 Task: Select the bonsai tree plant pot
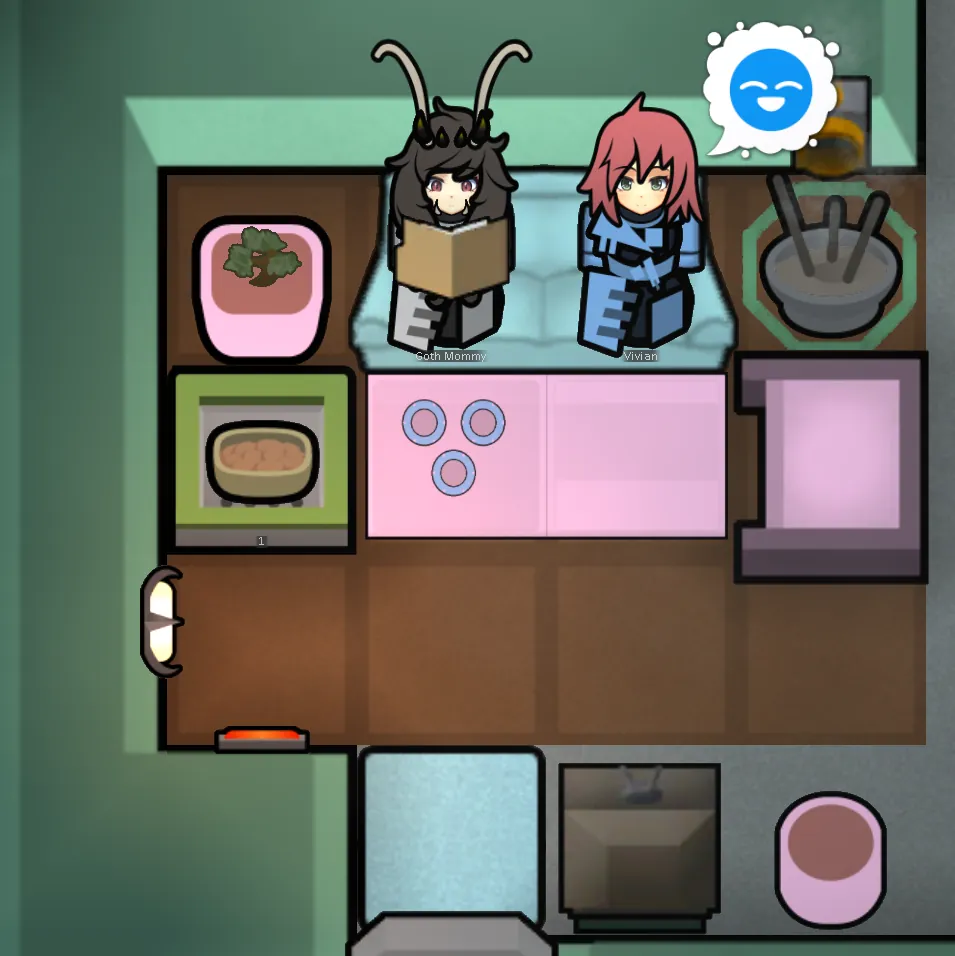point(262,286)
